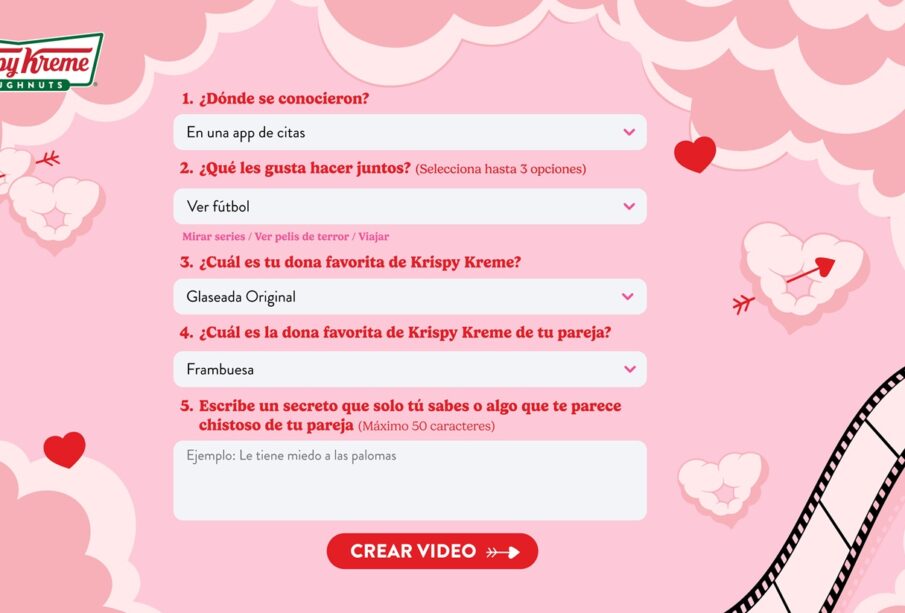Open the 'Glaseada Original' favorite doughnut dropdown

tap(410, 297)
